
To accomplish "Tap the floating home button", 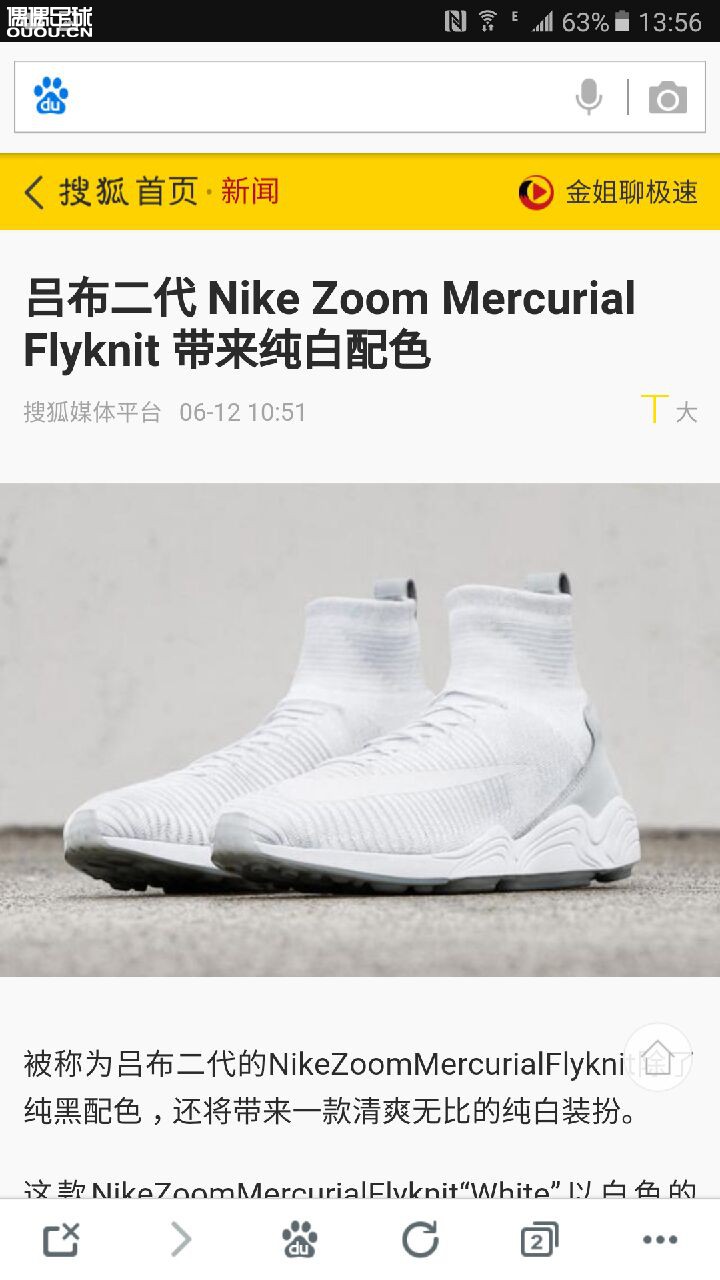I will pyautogui.click(x=657, y=1056).
